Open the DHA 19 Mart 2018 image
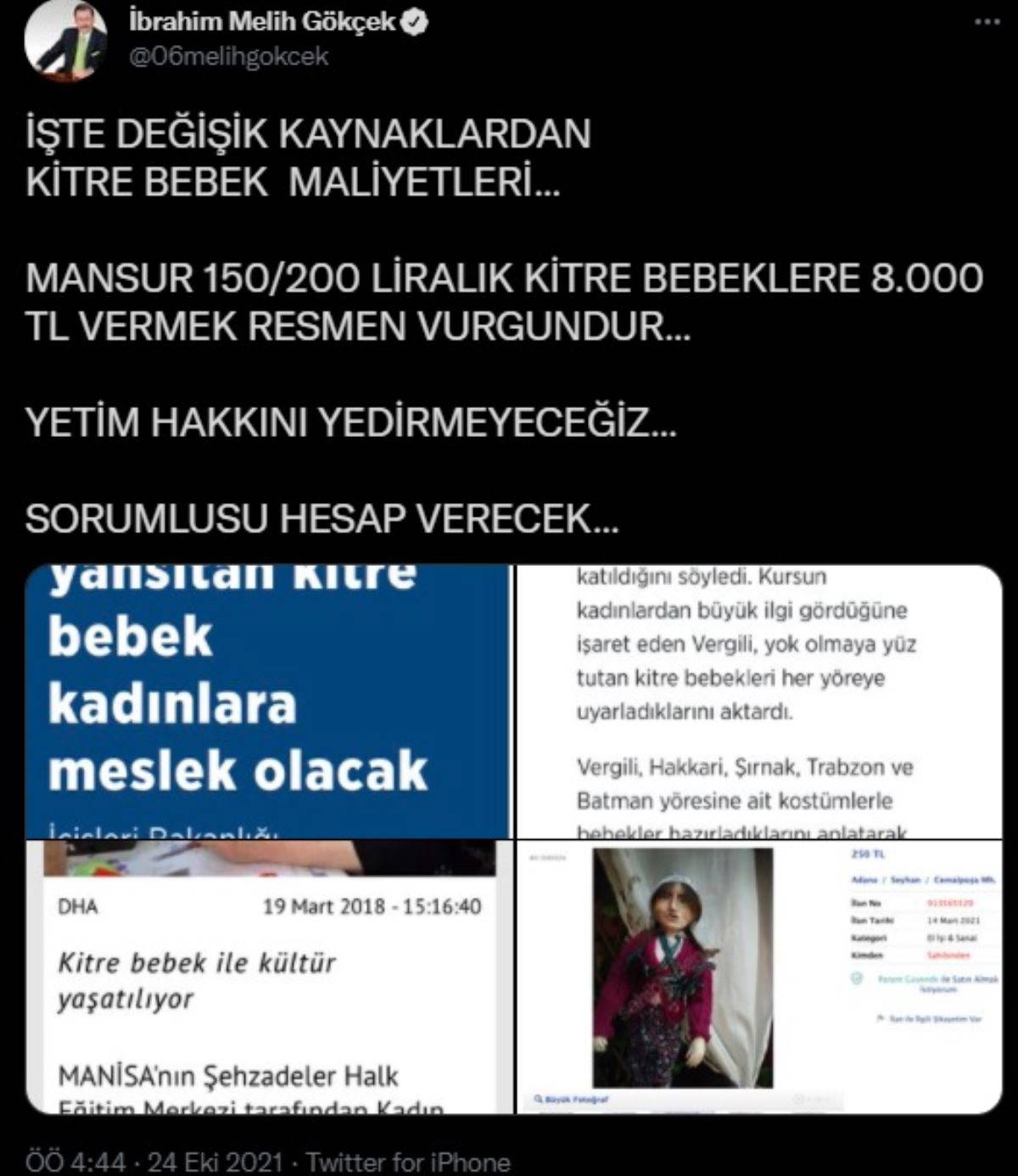1018x1176 pixels. (x=268, y=977)
